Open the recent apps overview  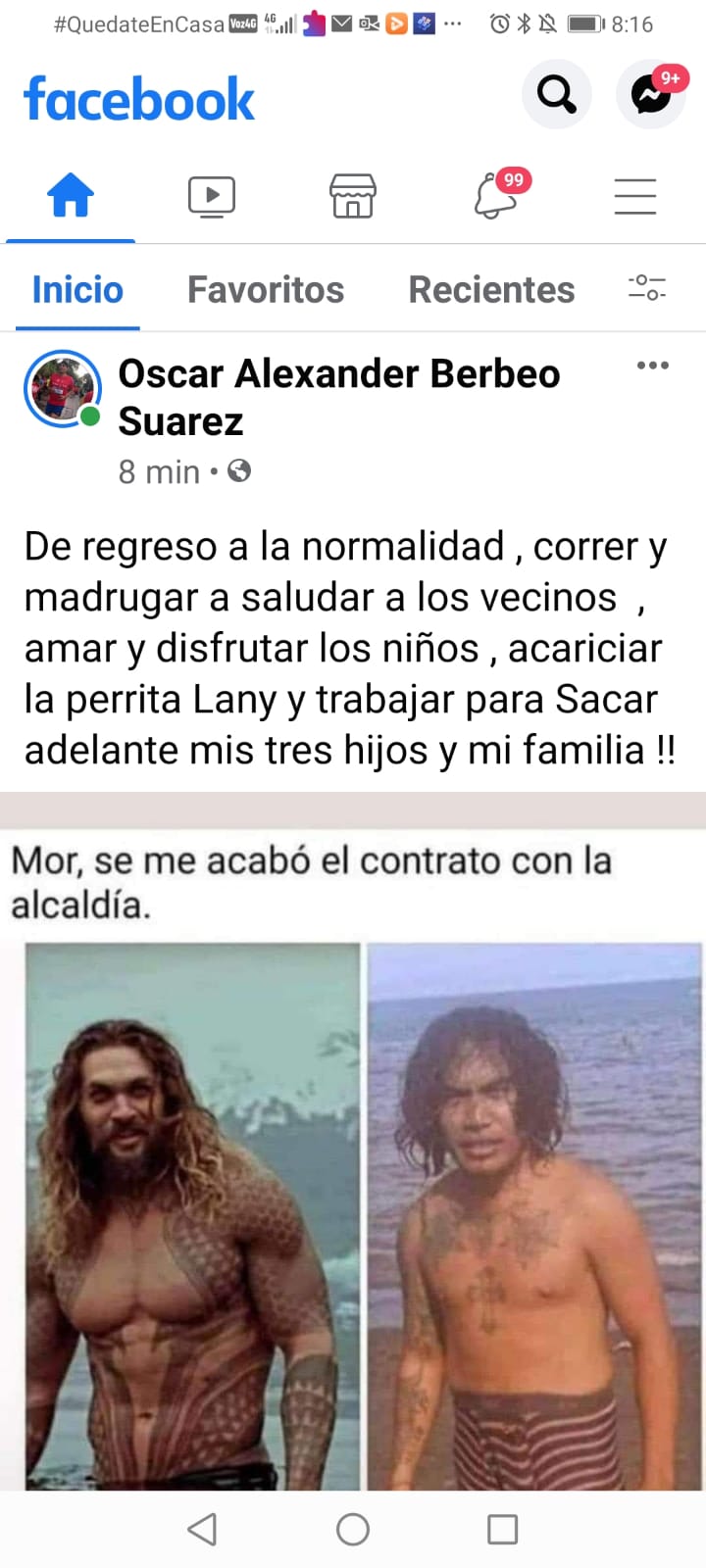click(502, 1529)
